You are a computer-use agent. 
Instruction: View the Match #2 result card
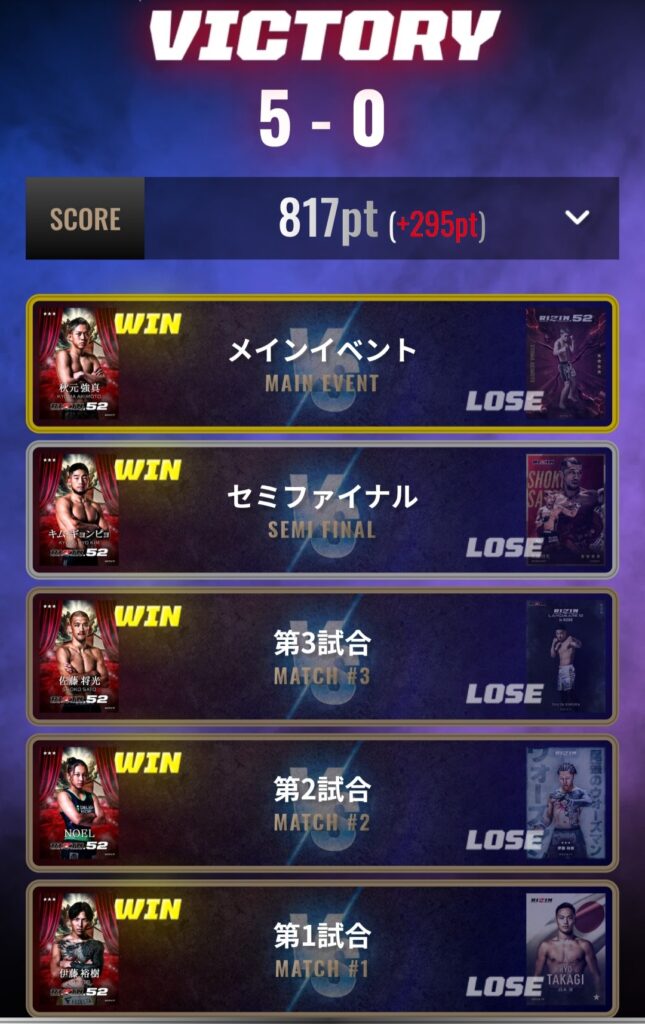[322, 802]
